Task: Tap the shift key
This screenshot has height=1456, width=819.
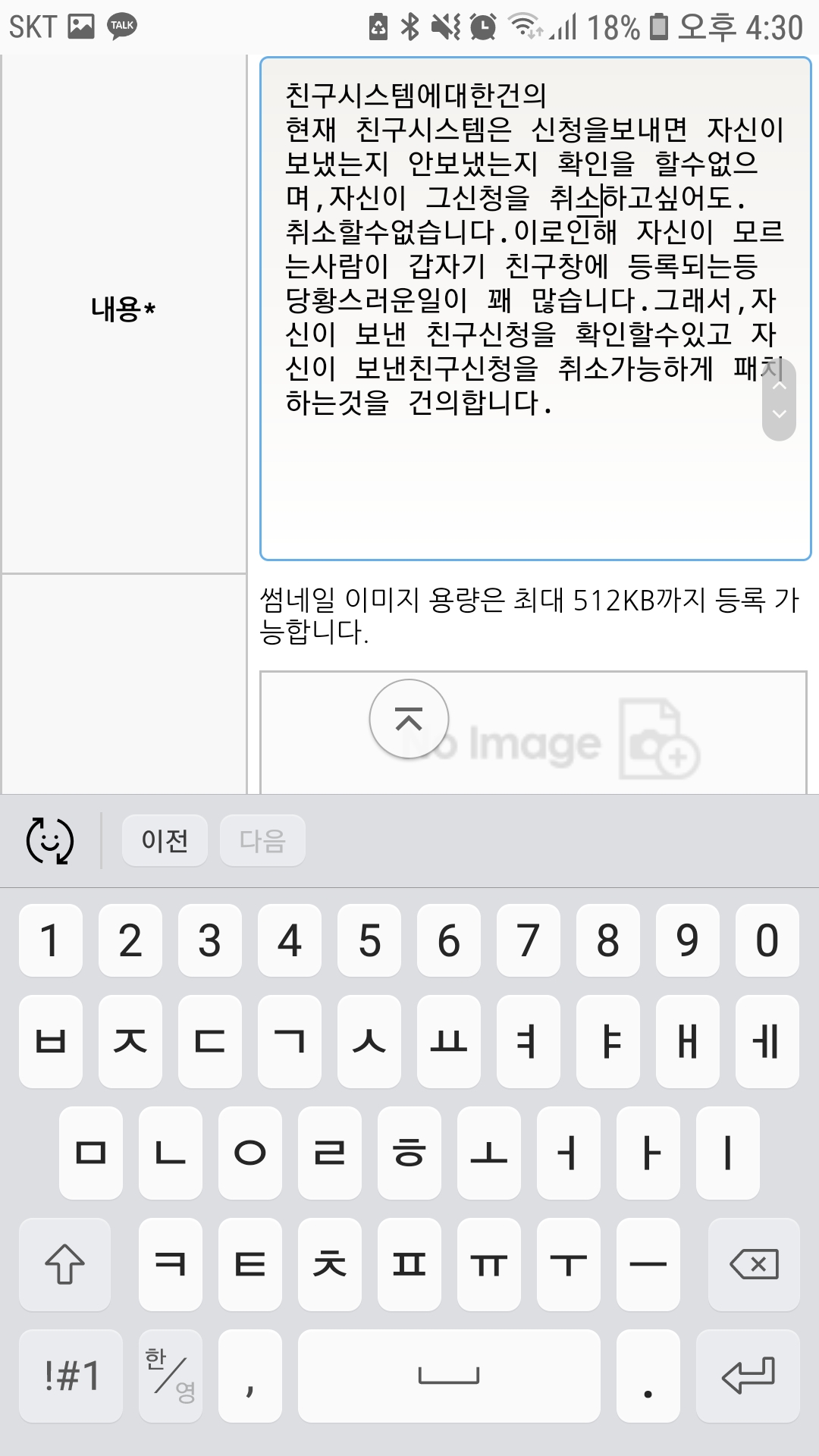Action: pyautogui.click(x=64, y=1264)
